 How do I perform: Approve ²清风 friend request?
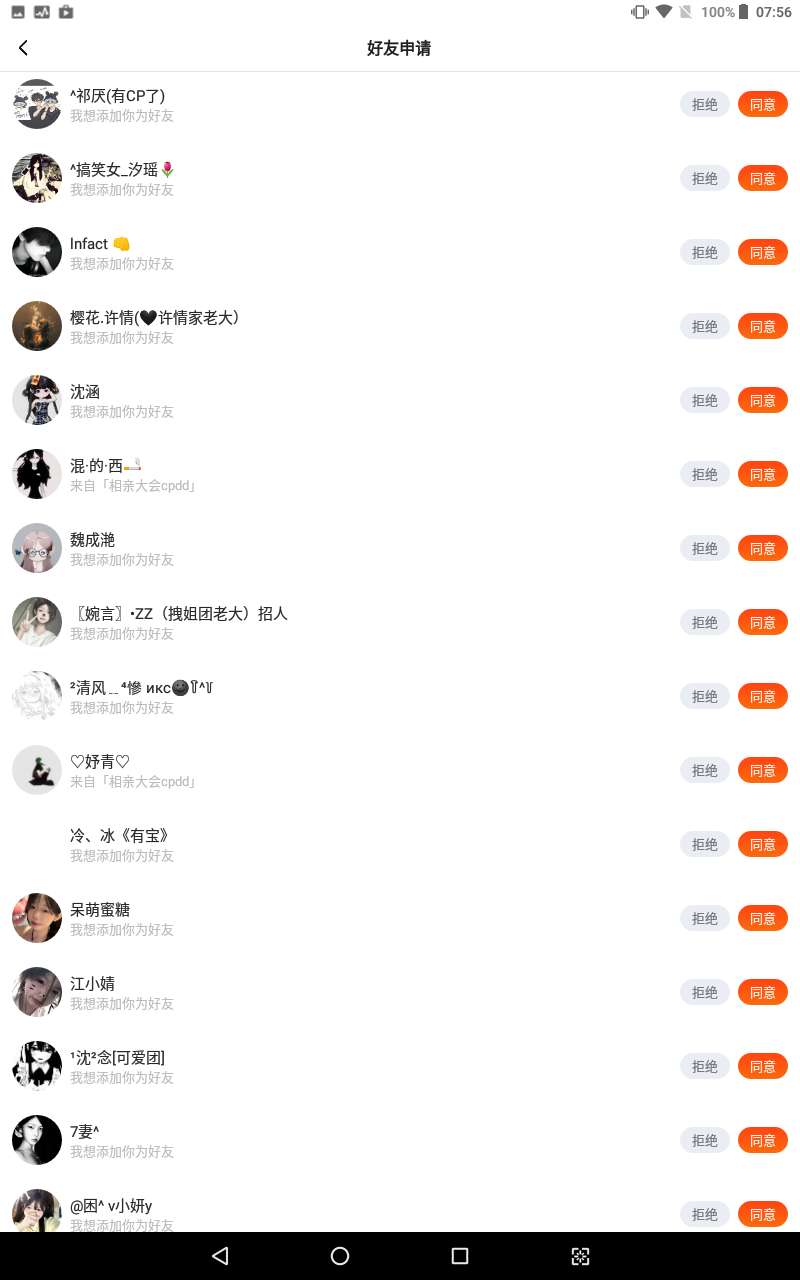pos(762,696)
